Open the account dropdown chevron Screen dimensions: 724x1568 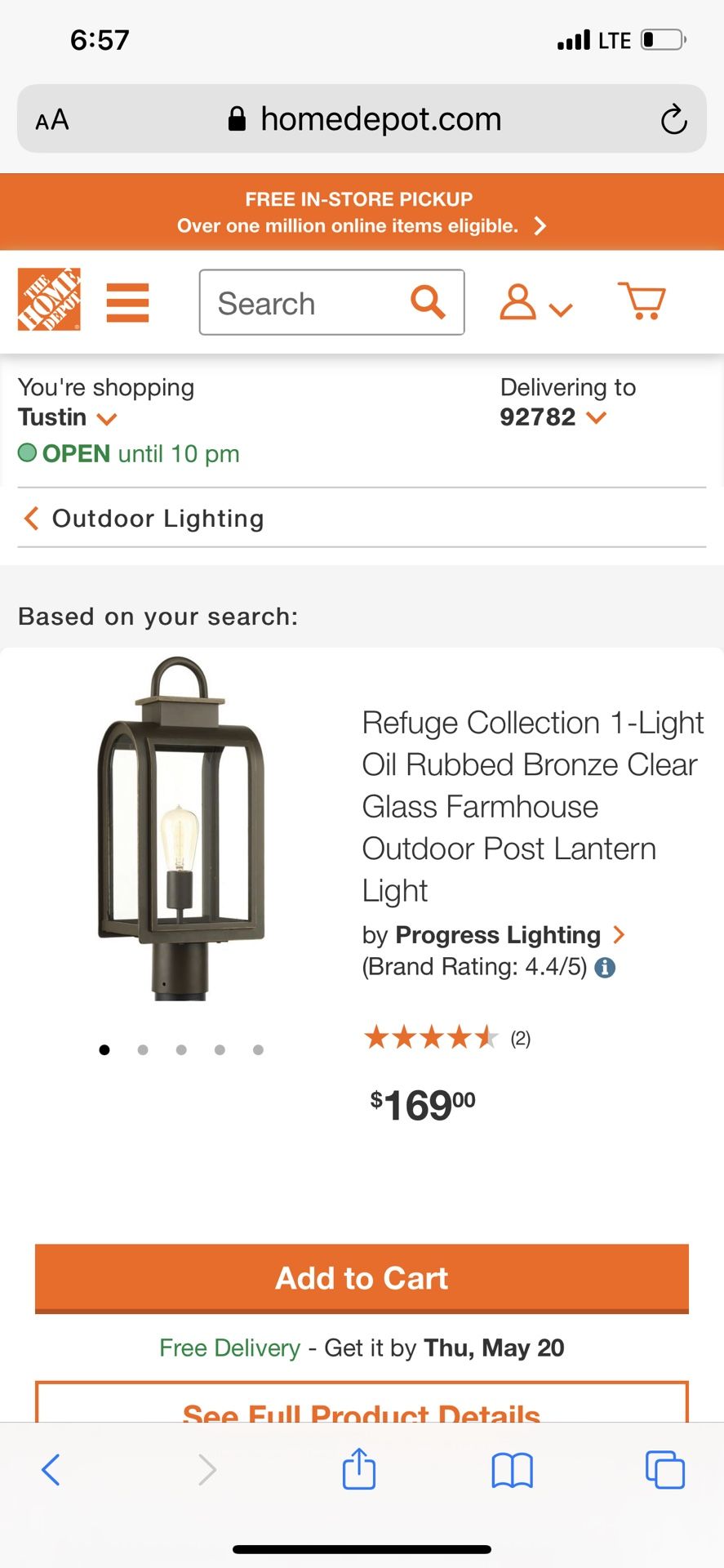(559, 309)
